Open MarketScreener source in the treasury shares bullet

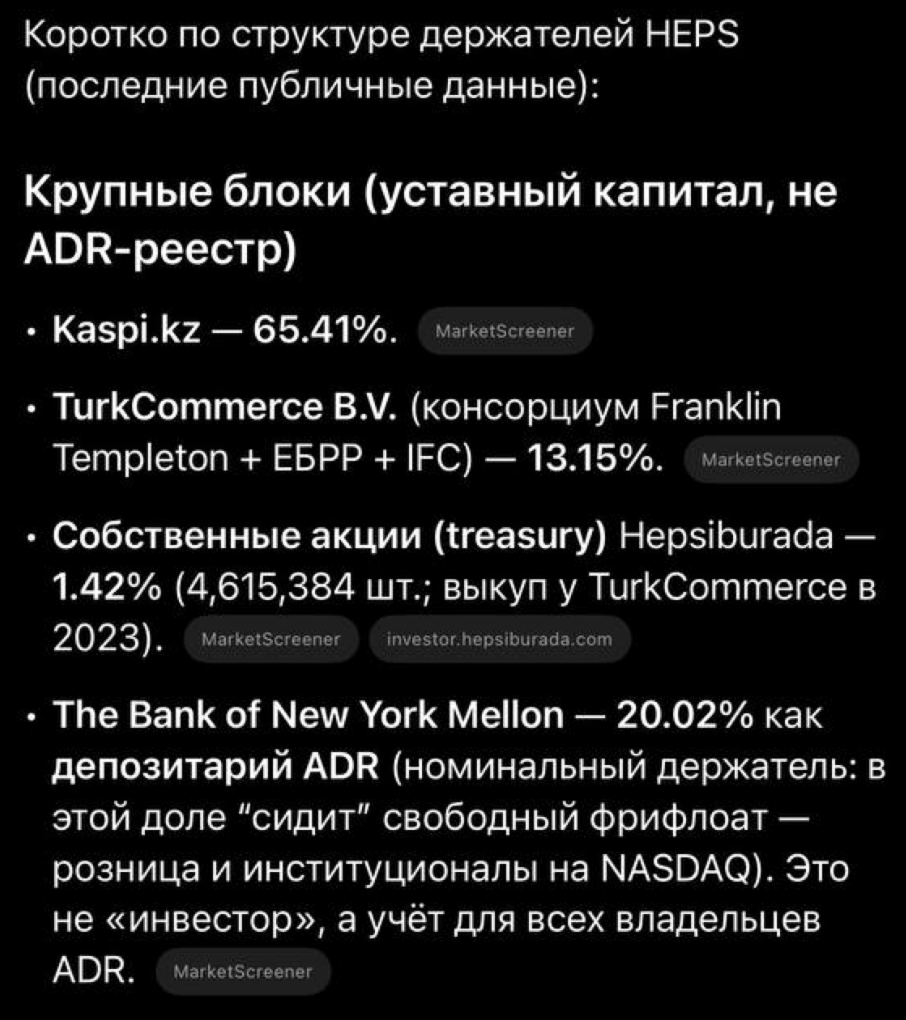click(x=271, y=640)
